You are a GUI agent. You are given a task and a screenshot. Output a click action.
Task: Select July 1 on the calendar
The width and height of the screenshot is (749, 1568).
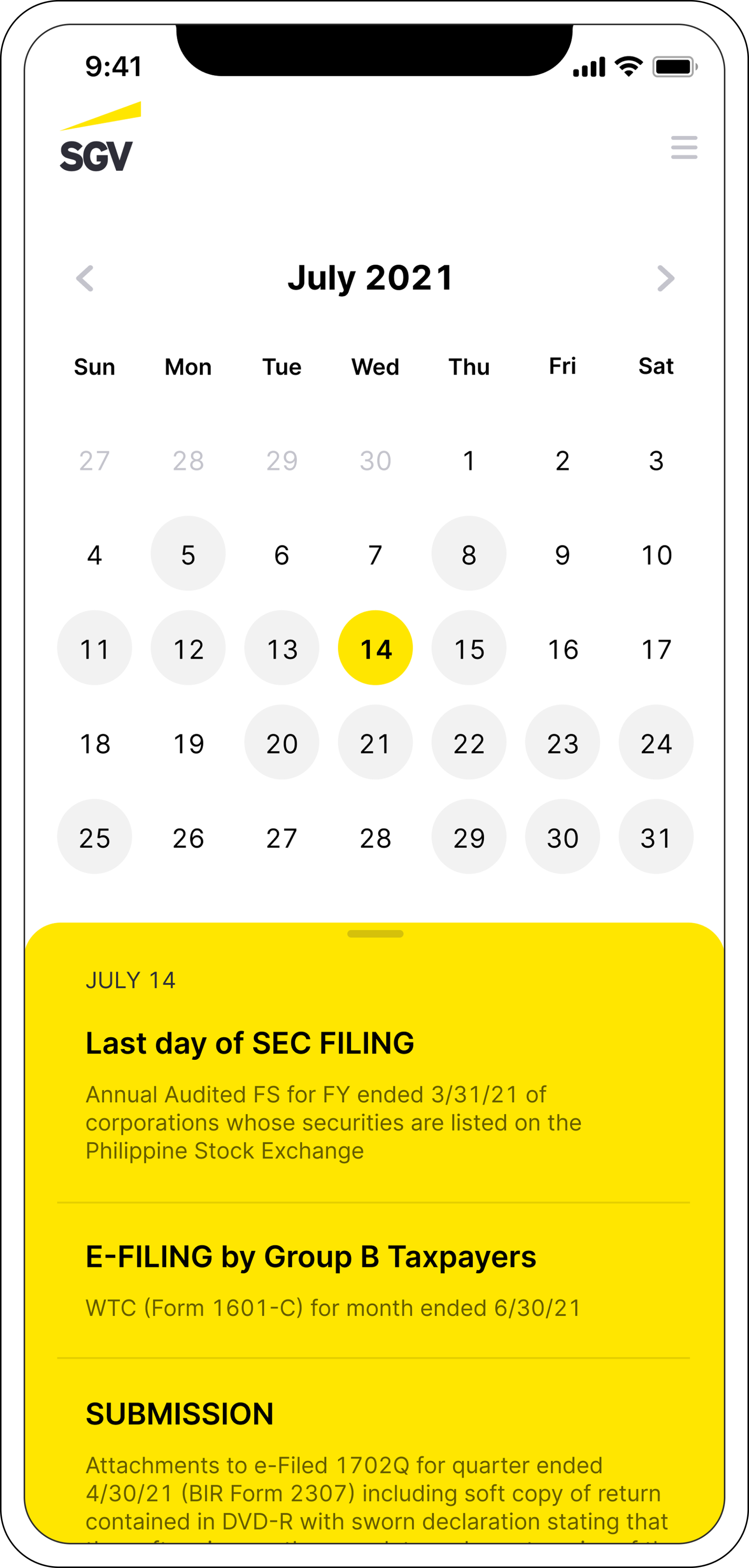point(468,460)
